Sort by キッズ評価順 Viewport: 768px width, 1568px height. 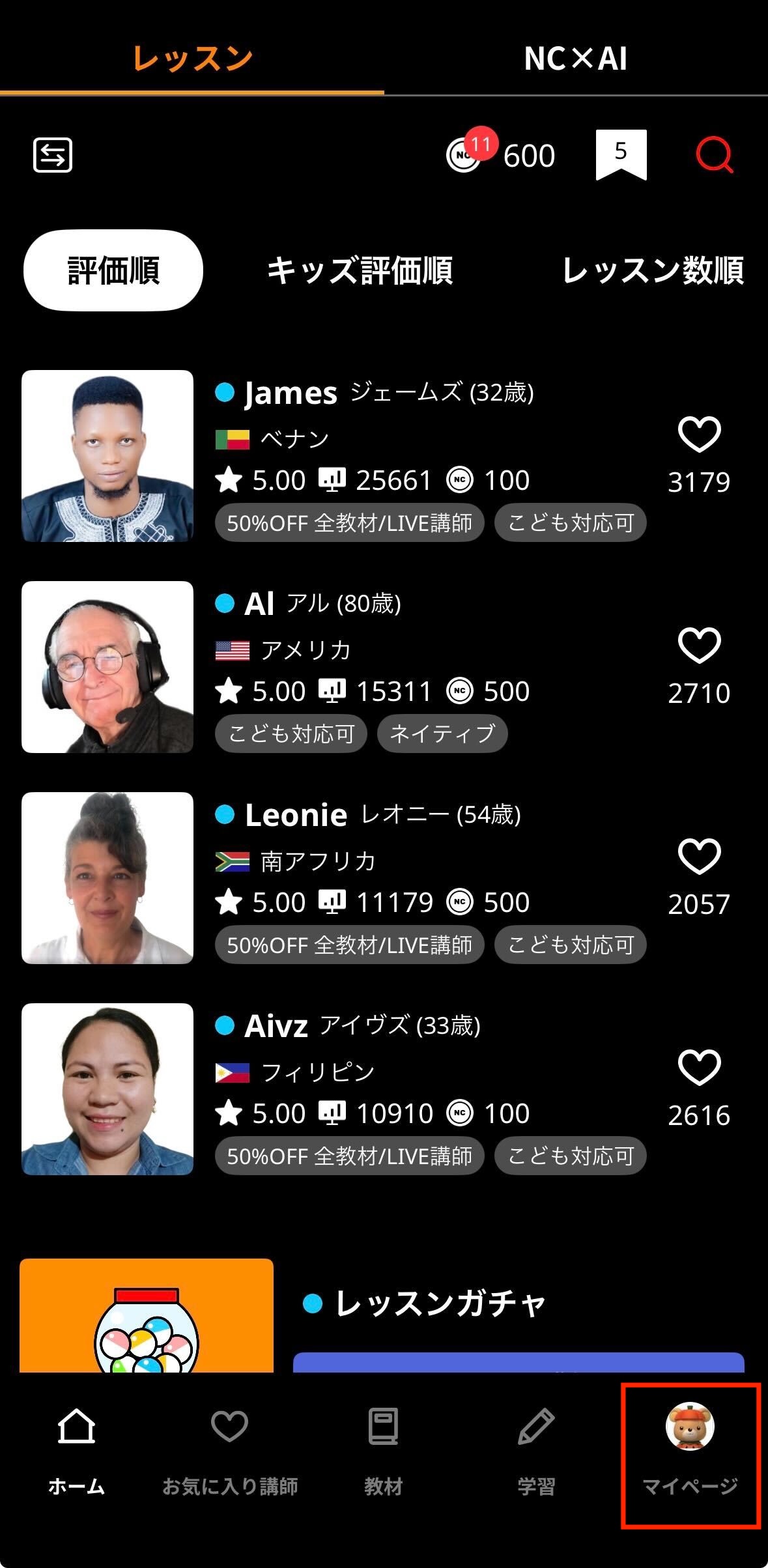(360, 270)
